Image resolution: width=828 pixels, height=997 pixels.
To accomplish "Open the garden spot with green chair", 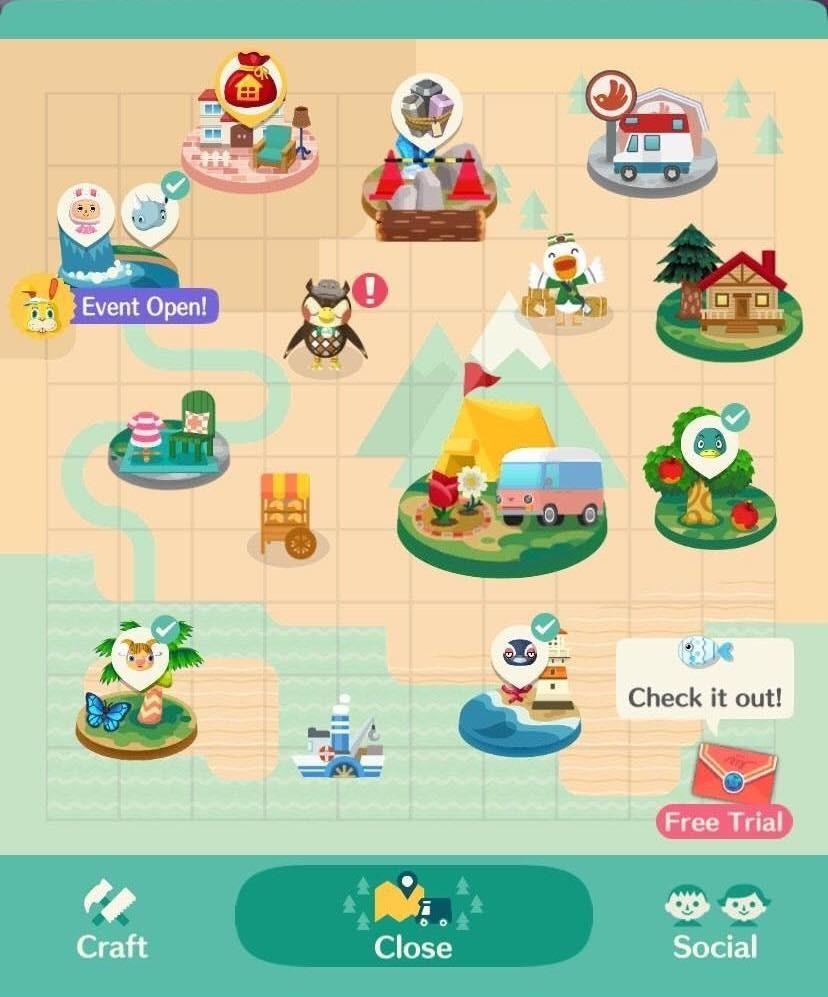I will 170,440.
